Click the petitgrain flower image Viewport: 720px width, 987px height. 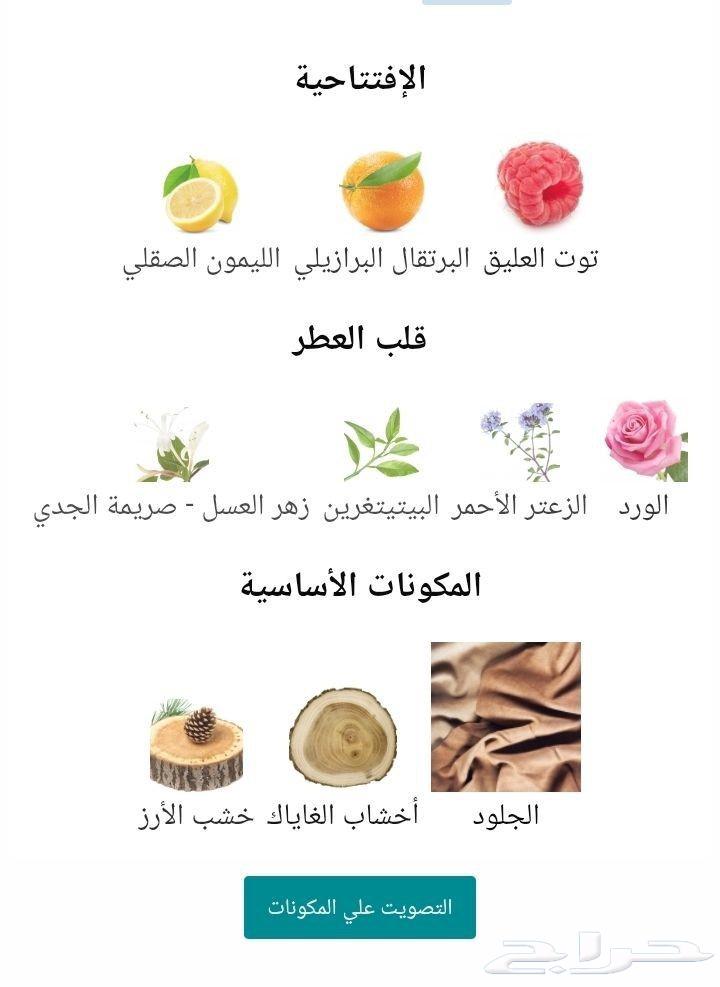point(520,440)
